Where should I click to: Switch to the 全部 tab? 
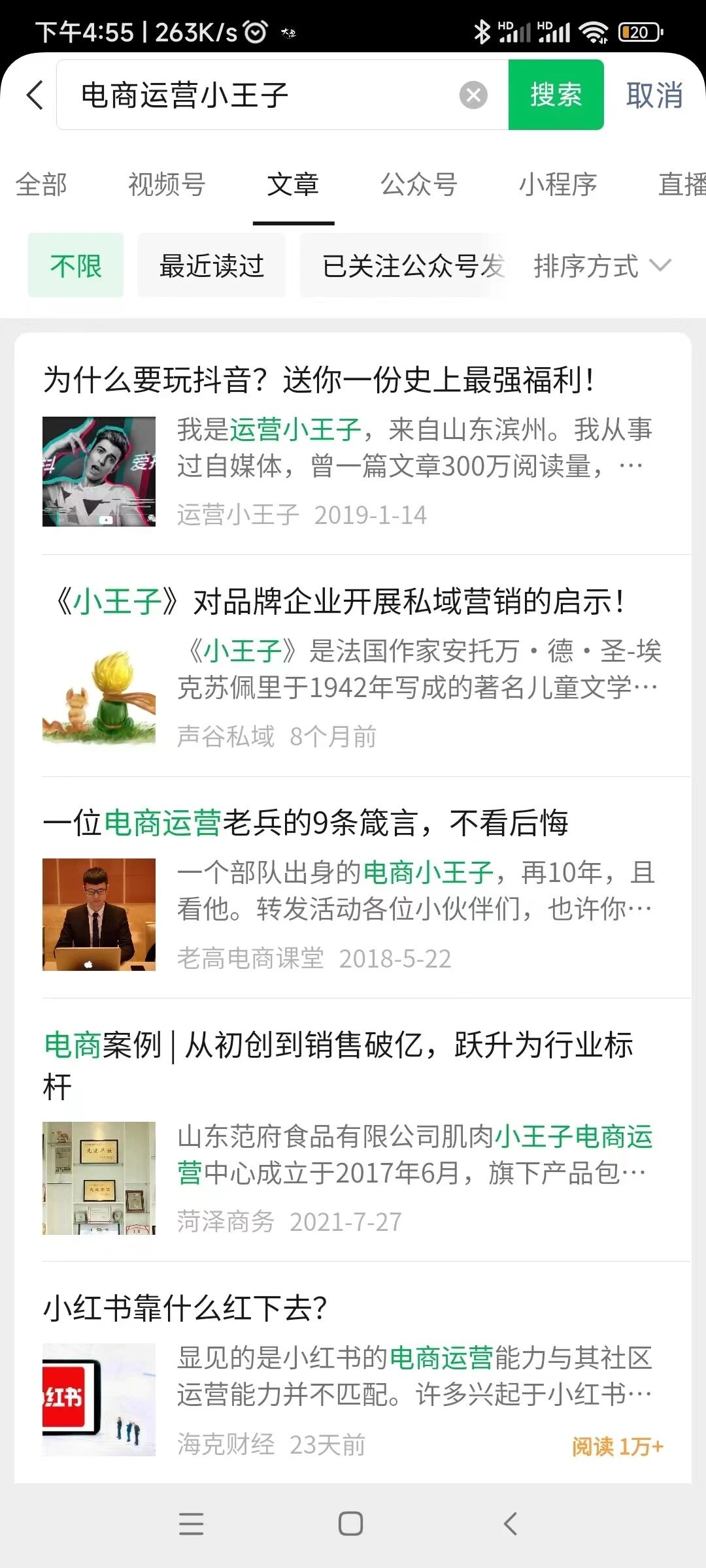click(41, 185)
